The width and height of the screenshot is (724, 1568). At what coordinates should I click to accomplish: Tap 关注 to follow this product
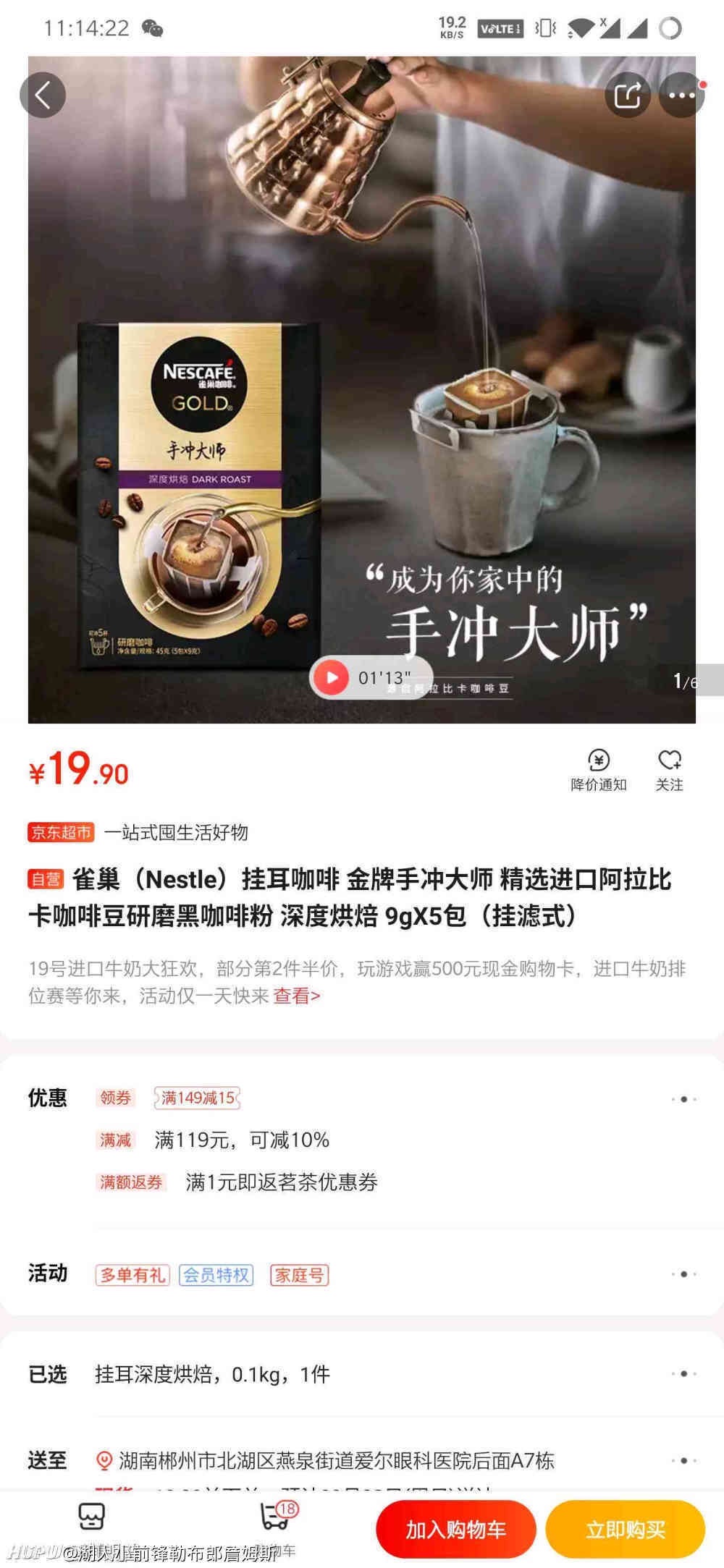click(x=670, y=771)
